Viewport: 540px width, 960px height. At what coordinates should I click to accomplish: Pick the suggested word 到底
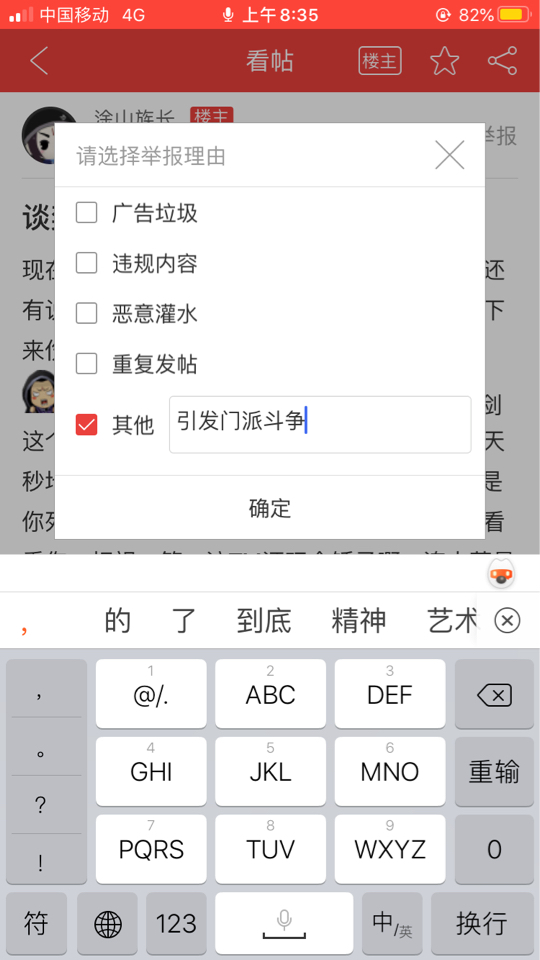pyautogui.click(x=264, y=621)
